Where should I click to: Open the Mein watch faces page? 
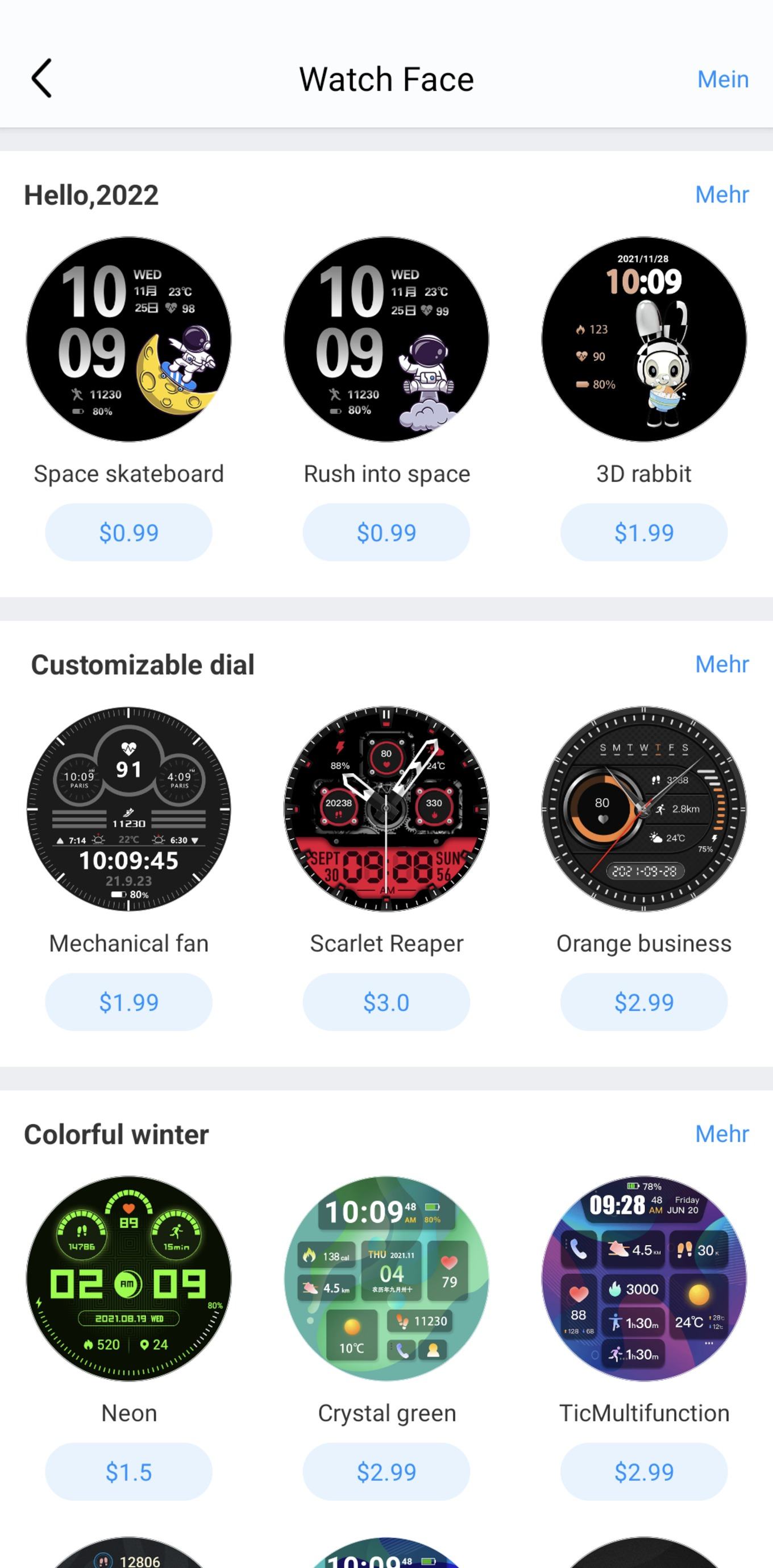722,79
